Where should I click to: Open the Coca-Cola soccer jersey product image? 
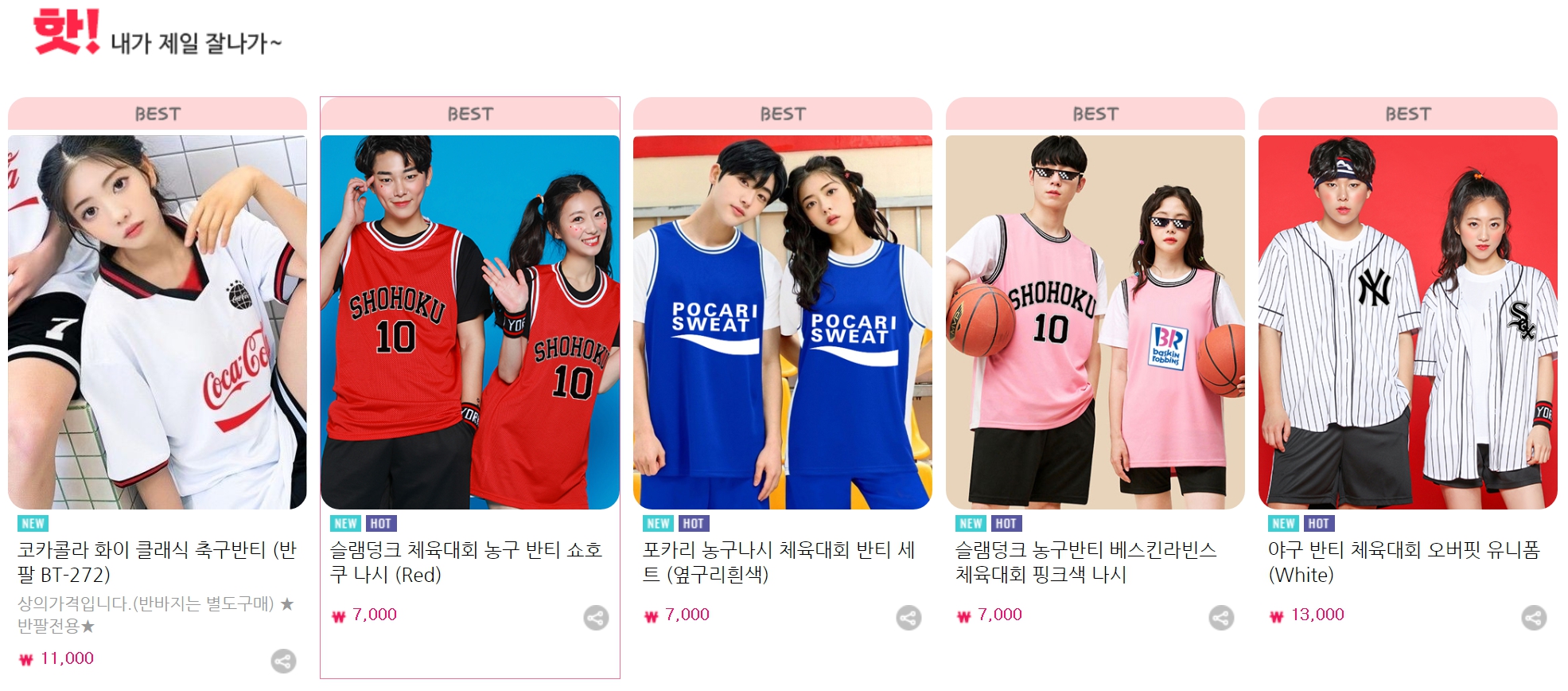click(157, 322)
